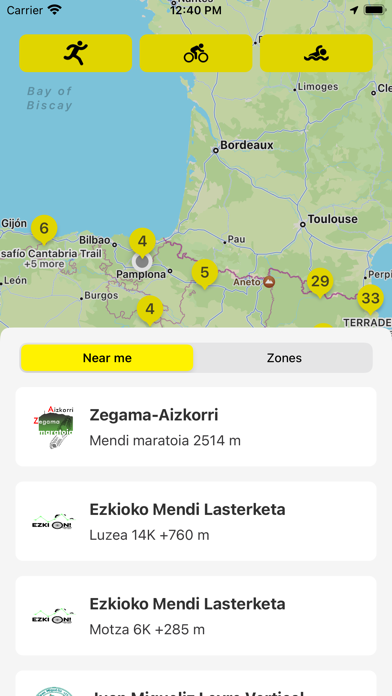Tap the map cluster showing 5
392x696 pixels.
pos(205,273)
